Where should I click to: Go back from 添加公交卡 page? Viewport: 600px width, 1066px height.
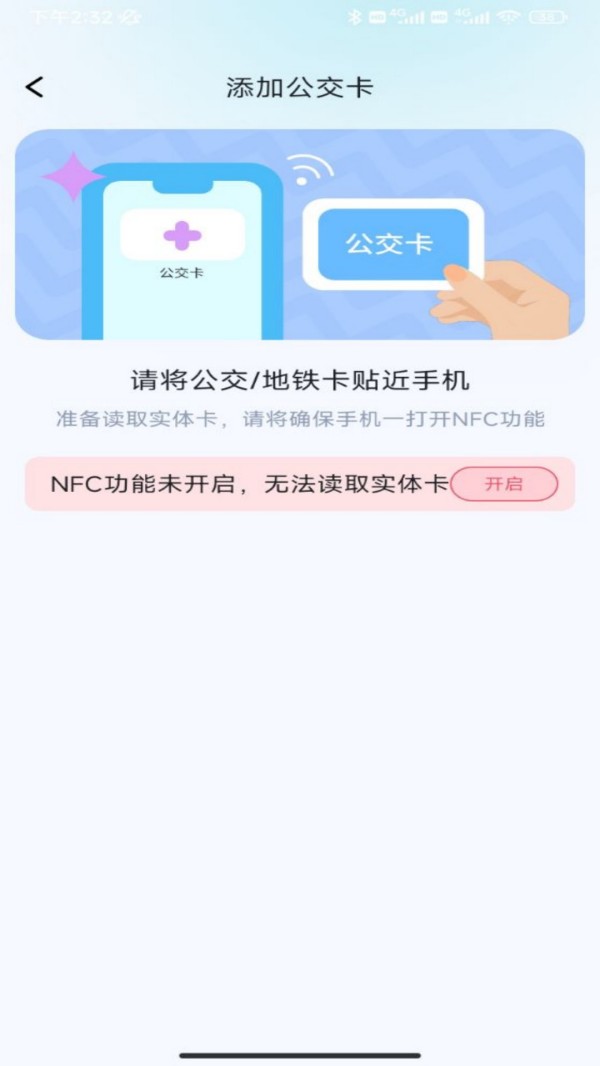coord(35,87)
